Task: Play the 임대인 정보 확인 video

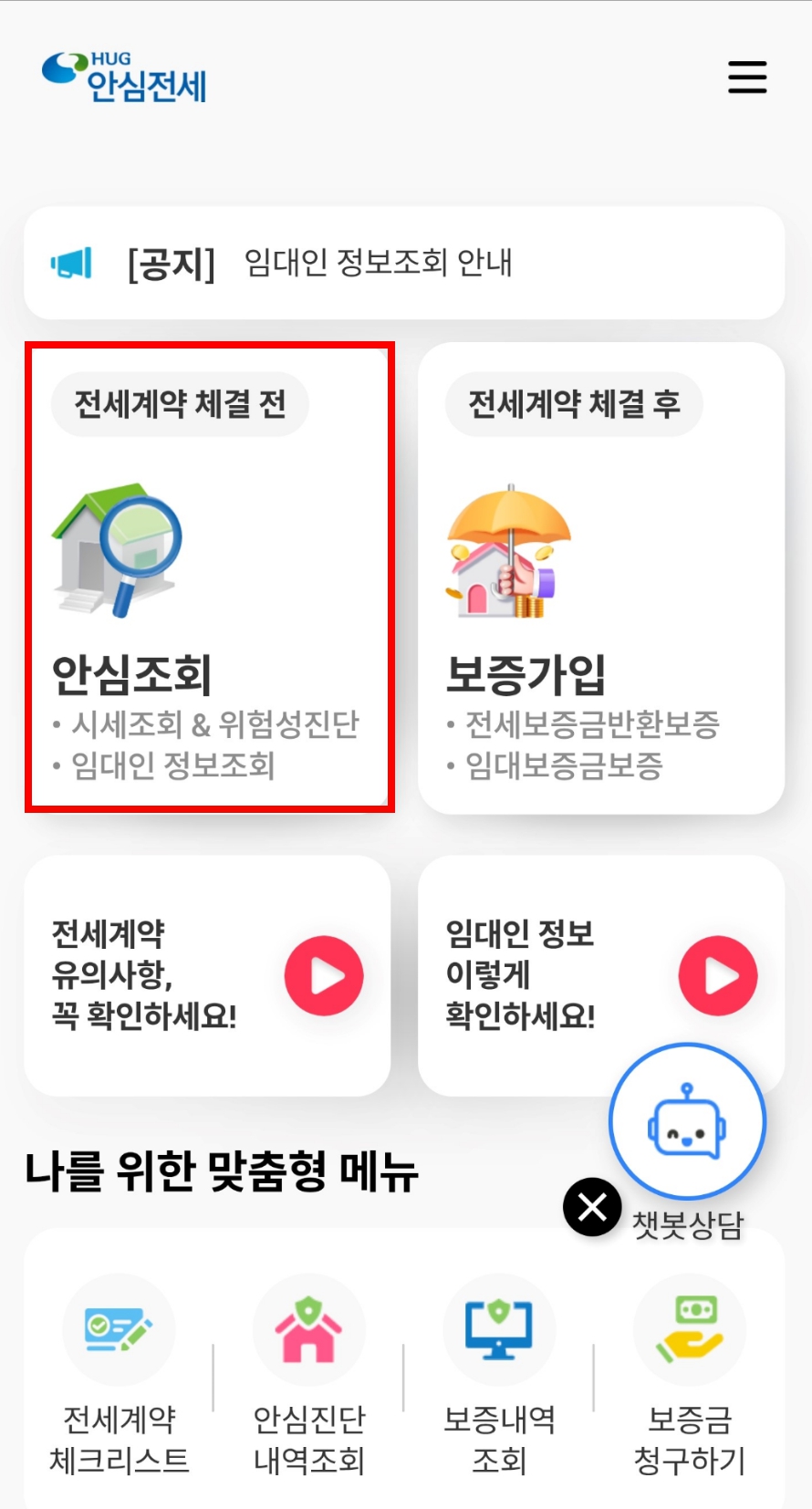Action: [x=716, y=975]
